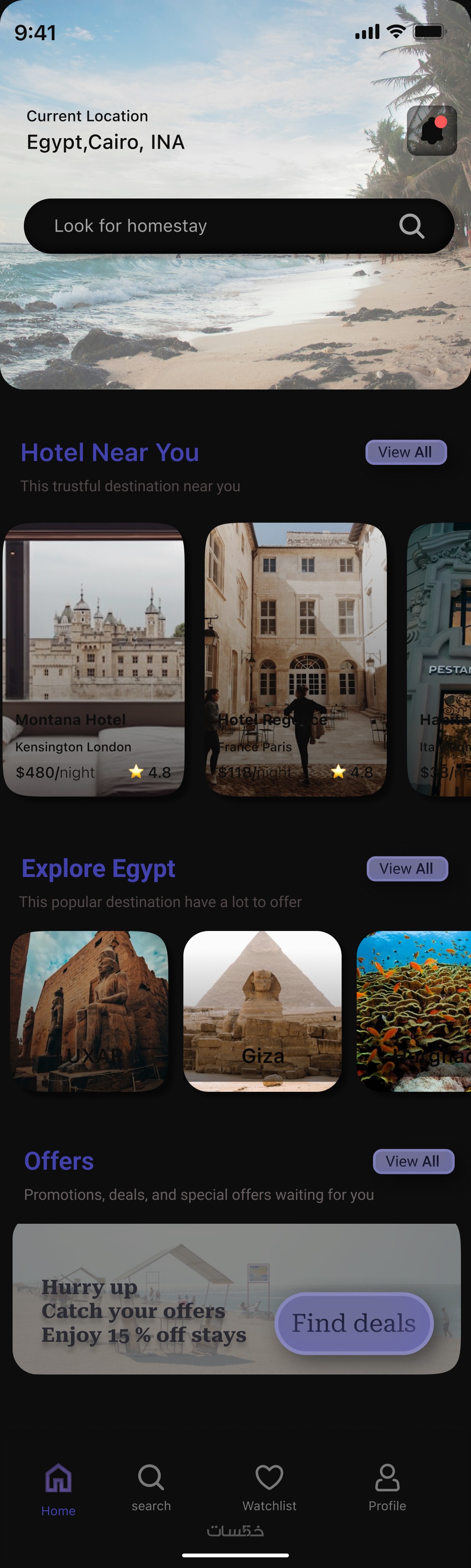
Task: View all Explore Egypt destinations
Action: pos(407,869)
